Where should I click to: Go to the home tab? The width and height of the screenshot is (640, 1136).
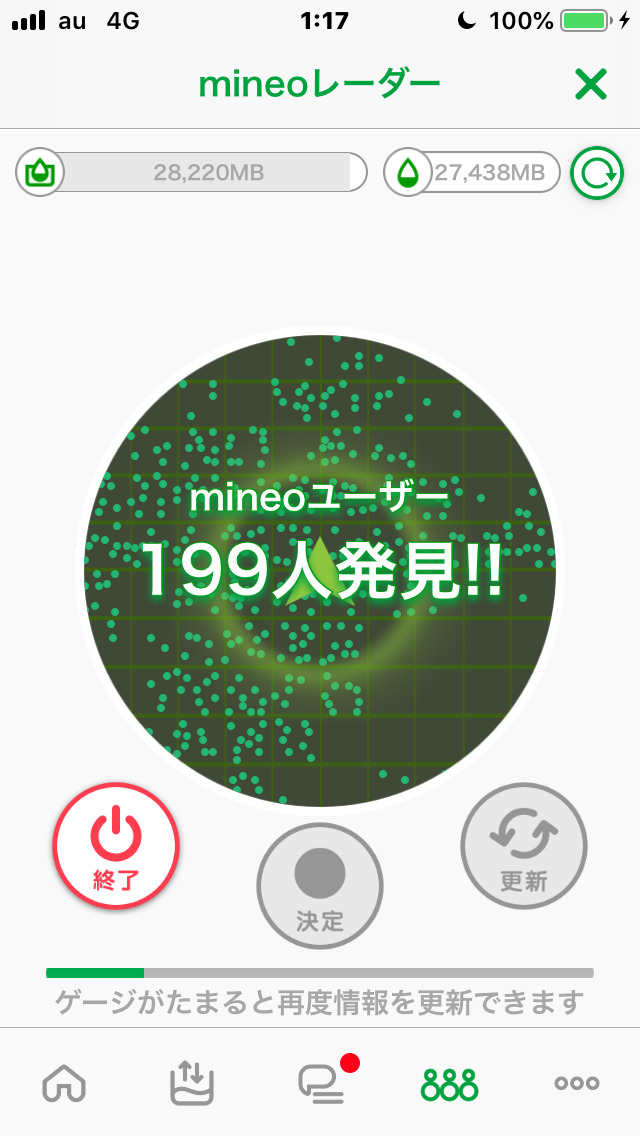[64, 1083]
